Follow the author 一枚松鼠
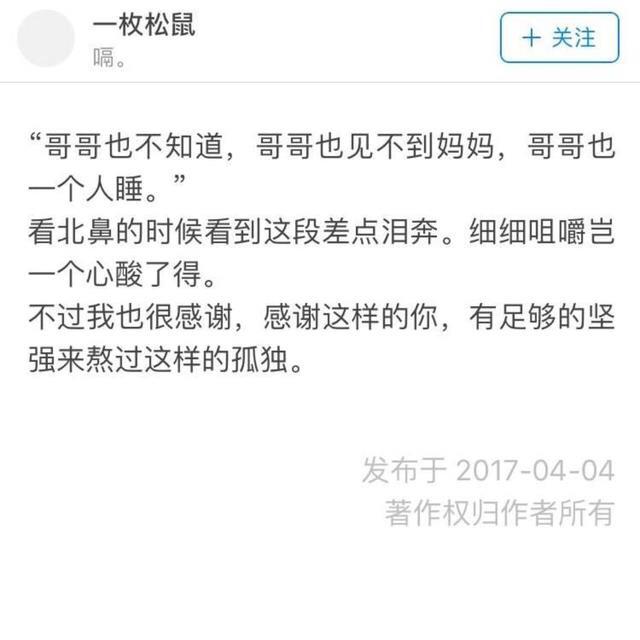The height and width of the screenshot is (640, 640). click(x=559, y=38)
